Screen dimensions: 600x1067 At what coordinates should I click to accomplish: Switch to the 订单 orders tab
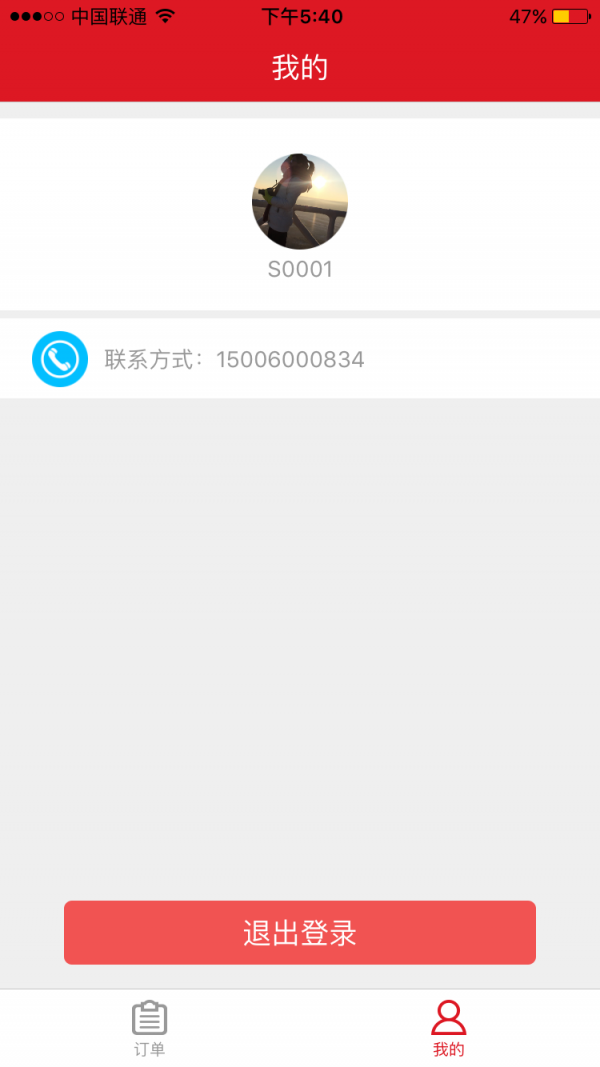tap(150, 1028)
